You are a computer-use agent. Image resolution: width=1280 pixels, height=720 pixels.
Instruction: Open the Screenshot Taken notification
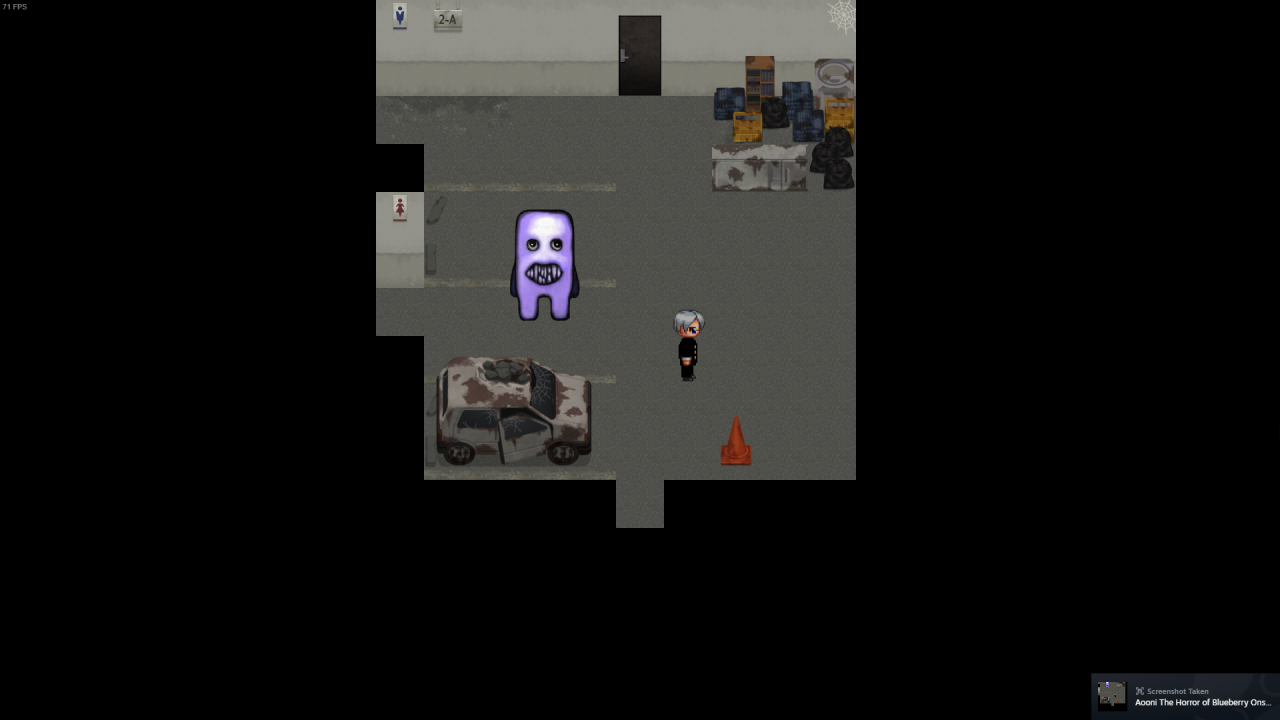(1185, 696)
